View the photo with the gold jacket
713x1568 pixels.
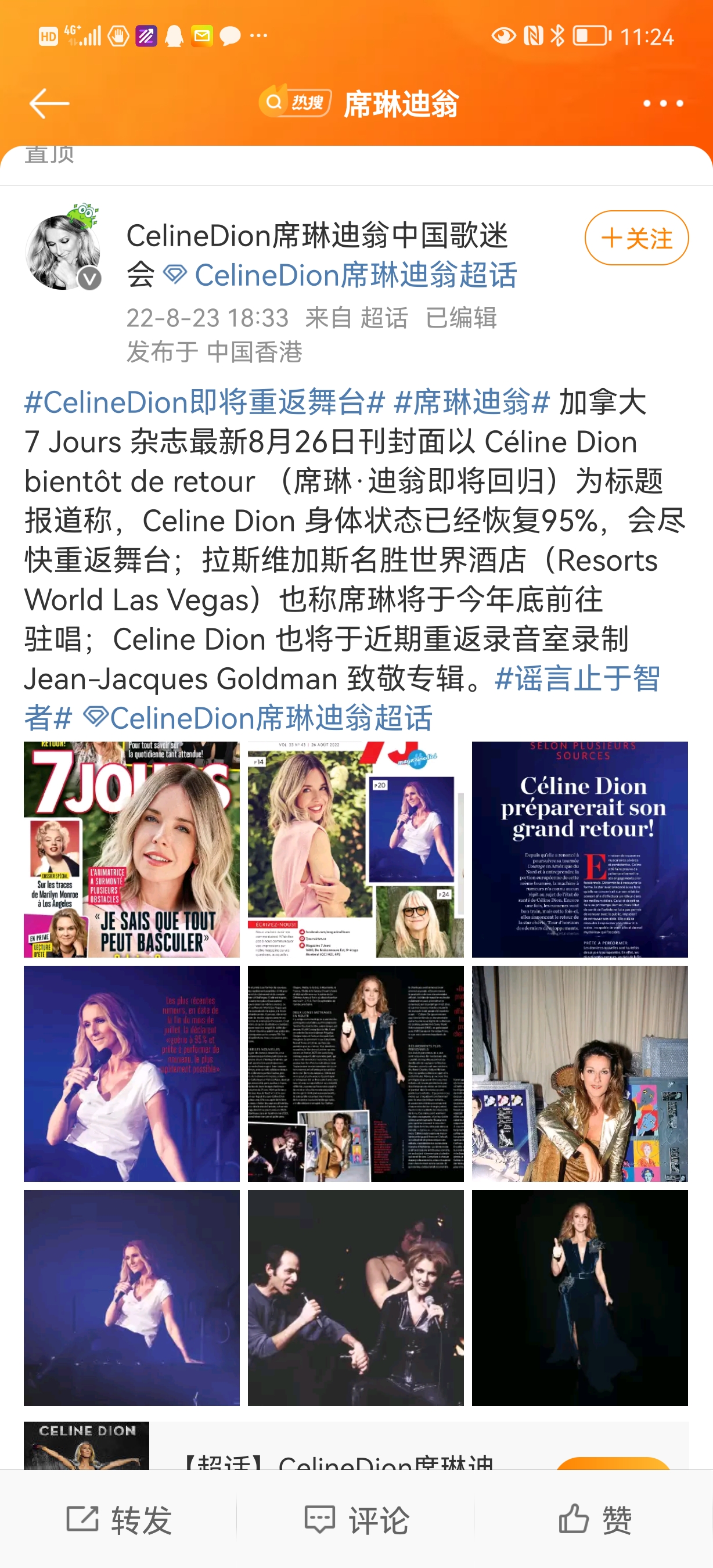click(x=580, y=1073)
